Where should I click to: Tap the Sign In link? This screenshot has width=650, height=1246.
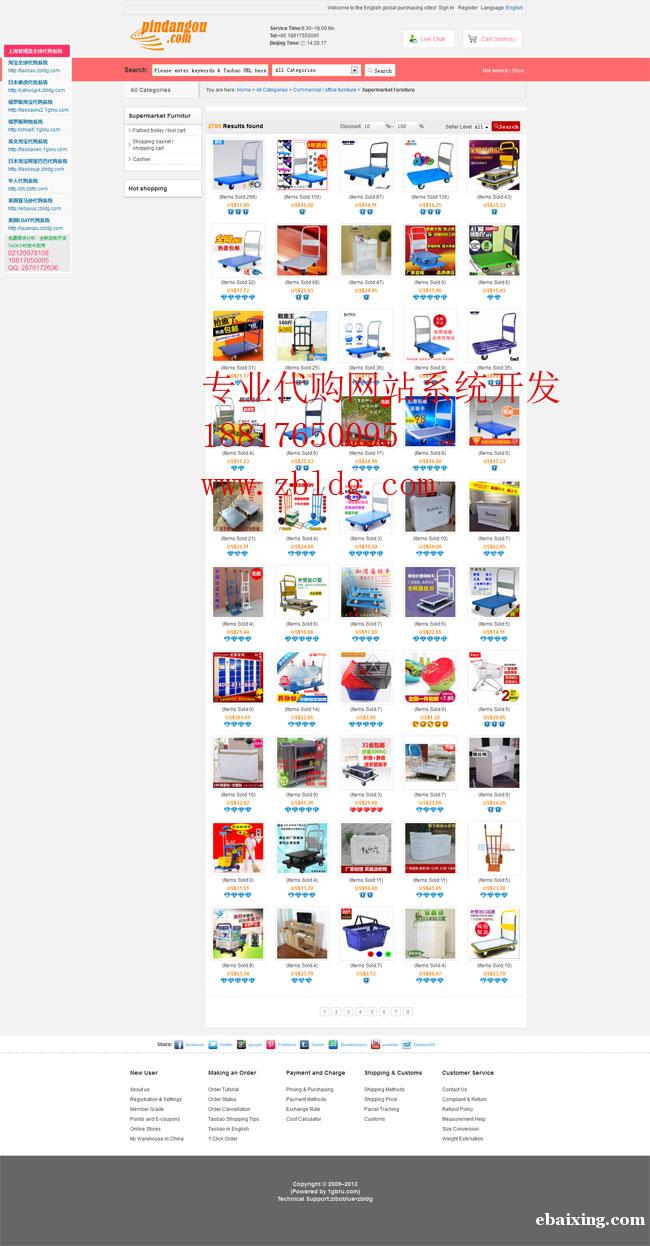446,7
